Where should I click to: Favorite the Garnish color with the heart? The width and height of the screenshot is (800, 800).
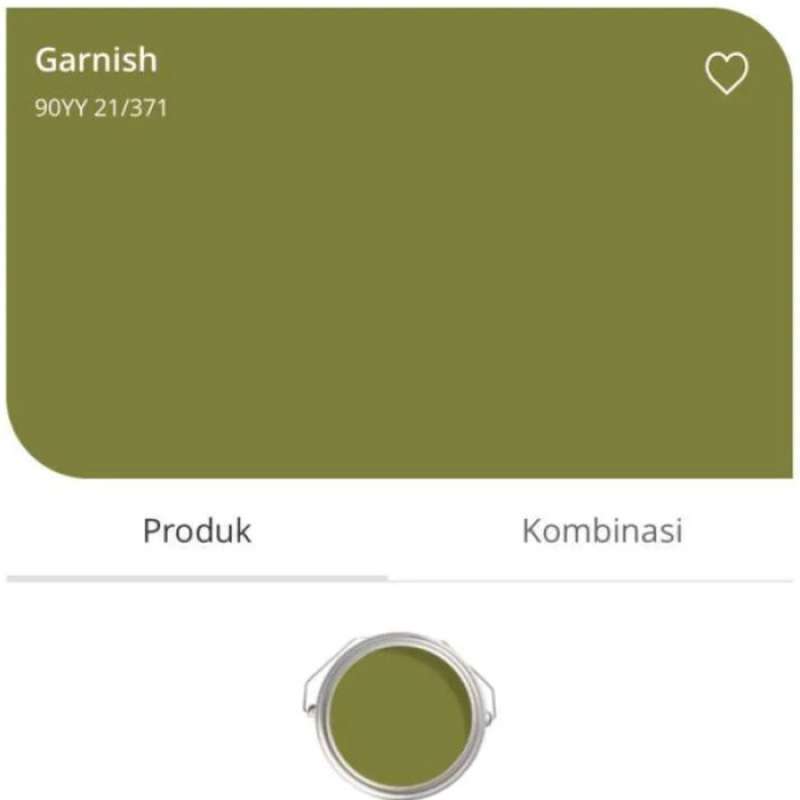pos(727,74)
